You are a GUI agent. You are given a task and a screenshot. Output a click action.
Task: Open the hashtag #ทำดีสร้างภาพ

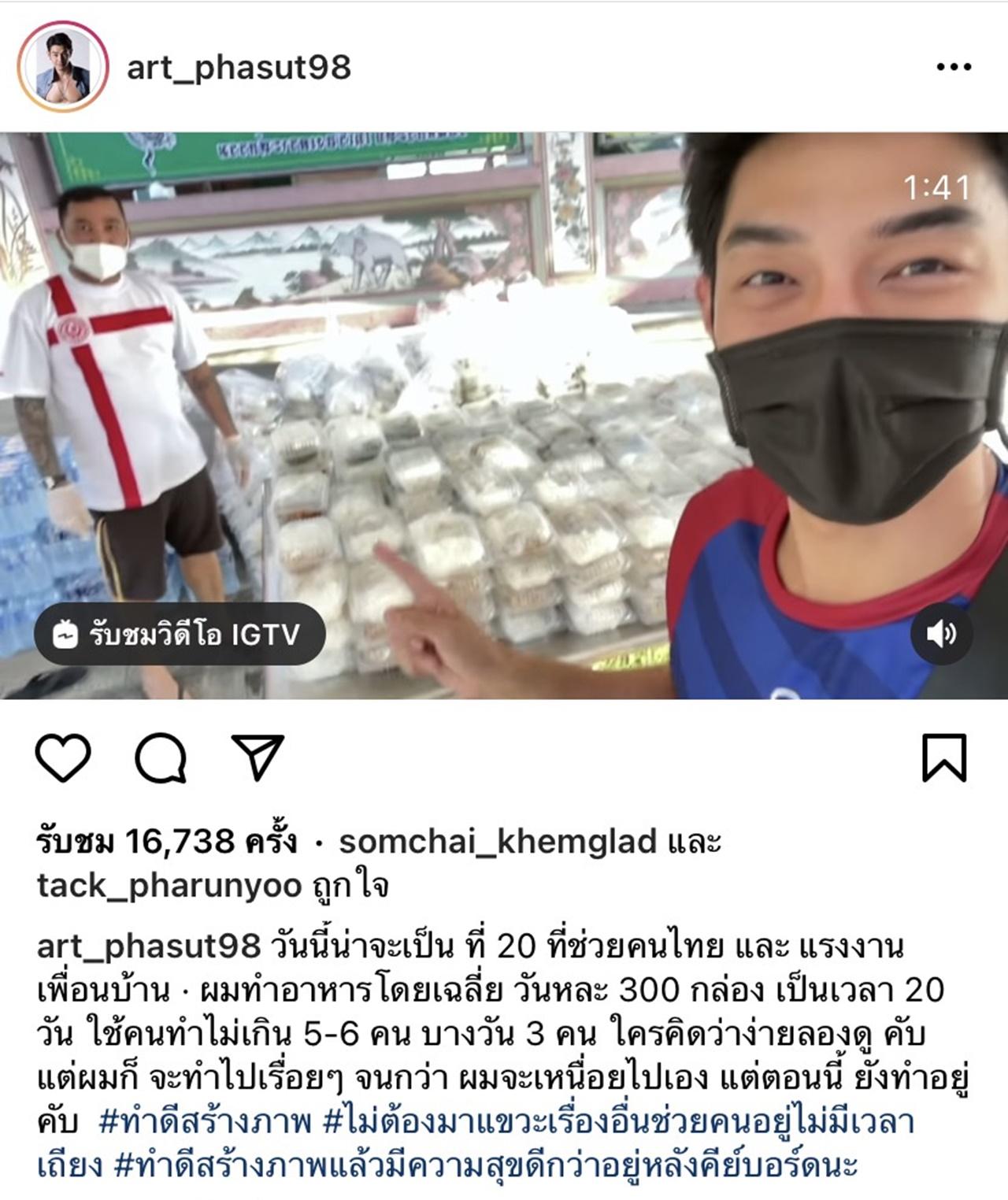pyautogui.click(x=206, y=1121)
